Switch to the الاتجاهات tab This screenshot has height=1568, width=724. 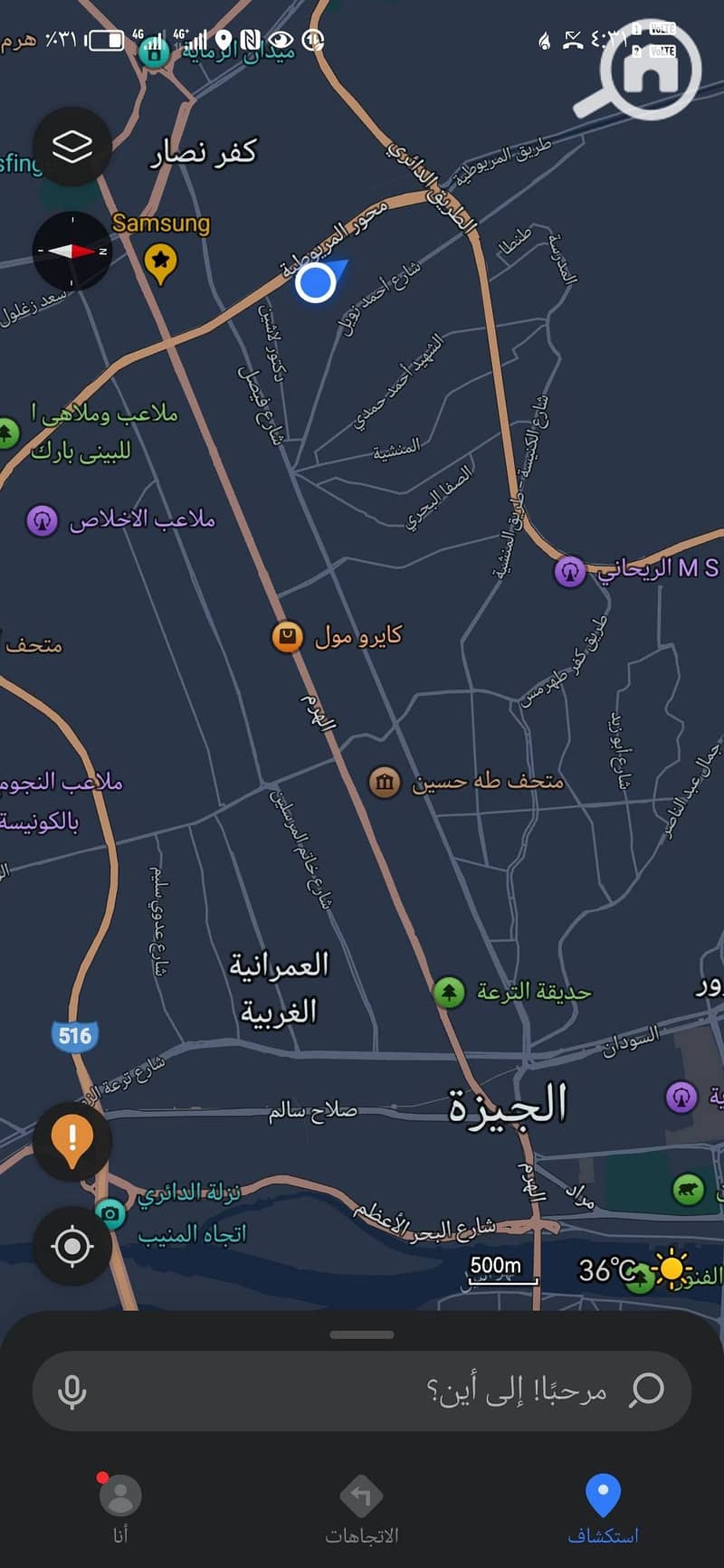pyautogui.click(x=361, y=1507)
